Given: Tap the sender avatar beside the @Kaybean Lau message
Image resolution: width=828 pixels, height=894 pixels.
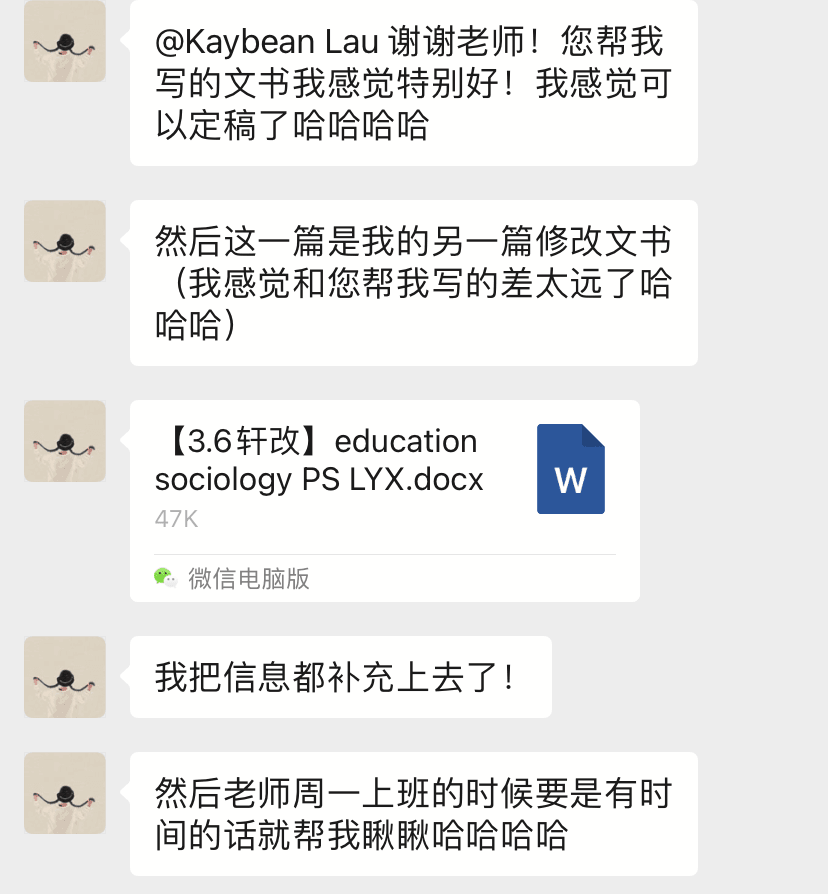Looking at the screenshot, I should [x=65, y=42].
